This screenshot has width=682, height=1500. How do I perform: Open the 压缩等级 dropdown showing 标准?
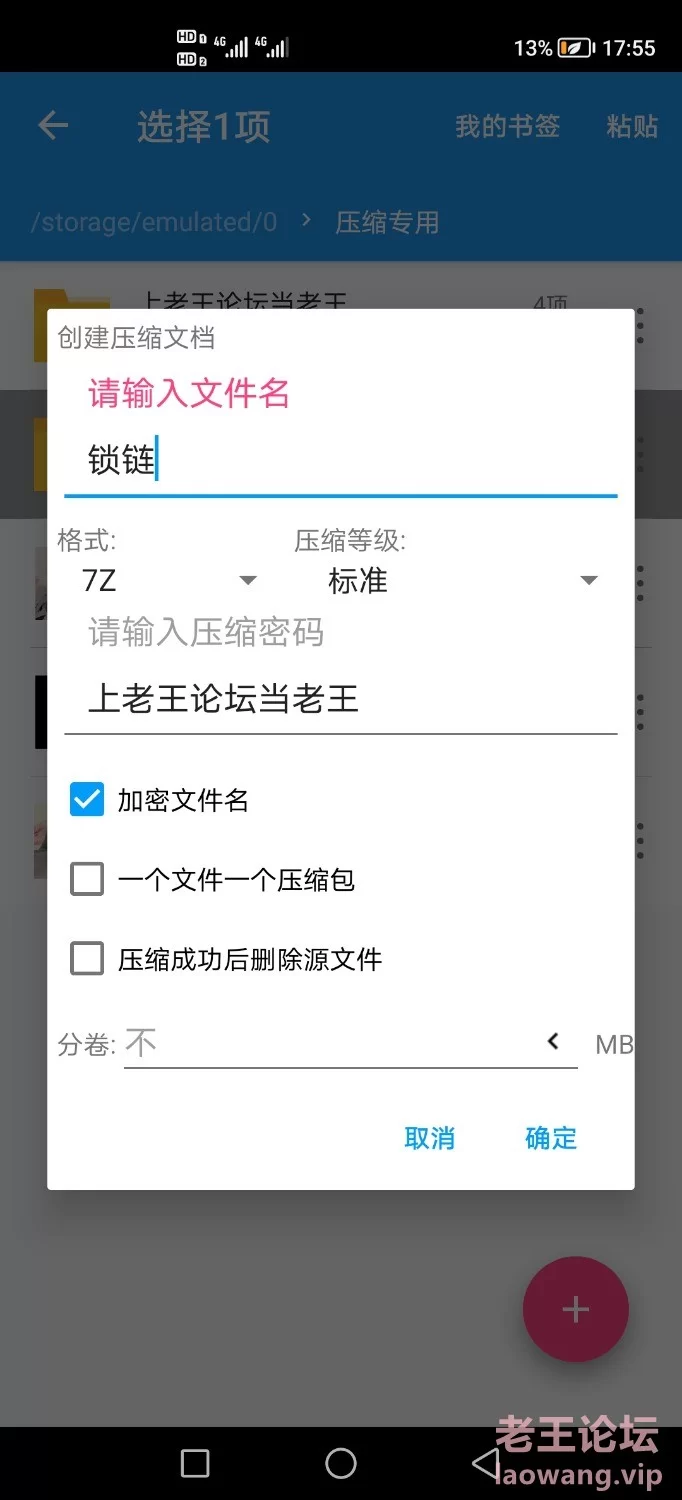point(462,580)
